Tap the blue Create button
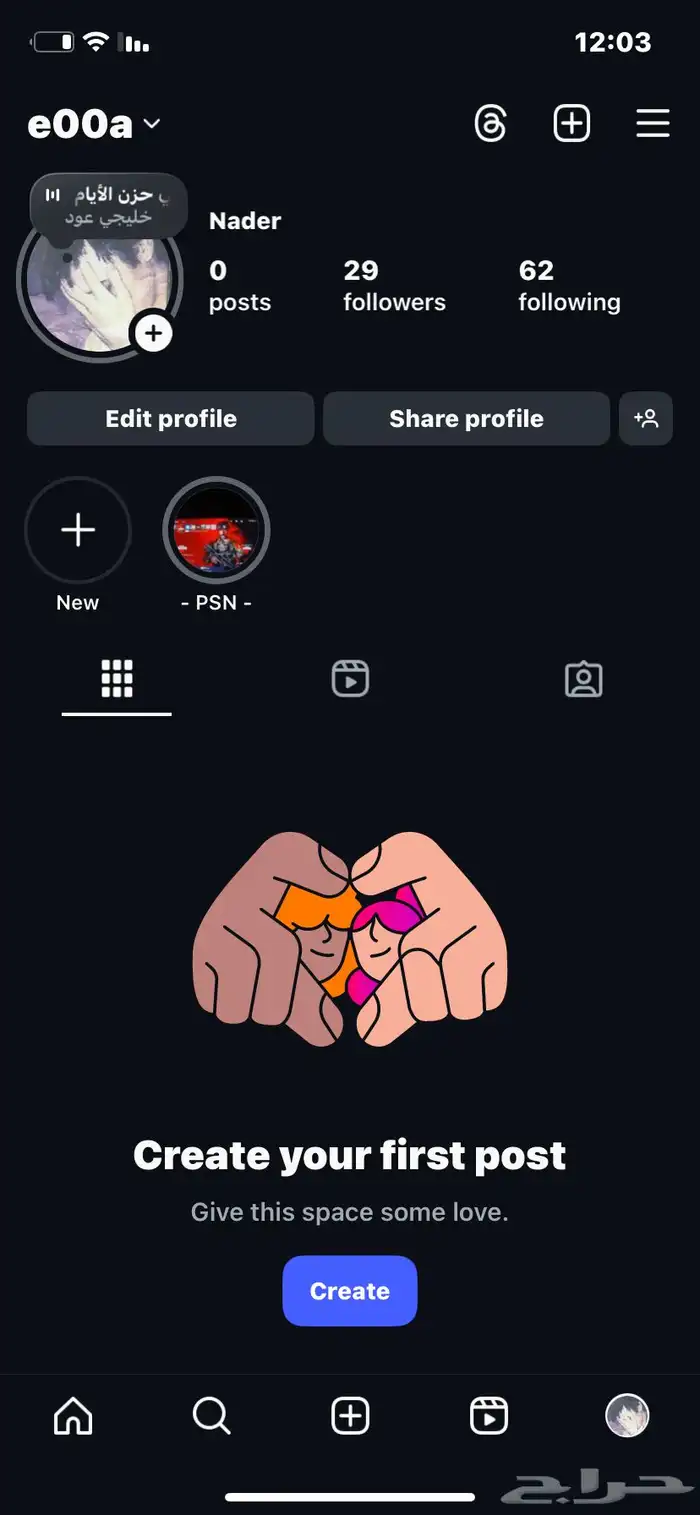This screenshot has width=700, height=1515. [349, 1291]
